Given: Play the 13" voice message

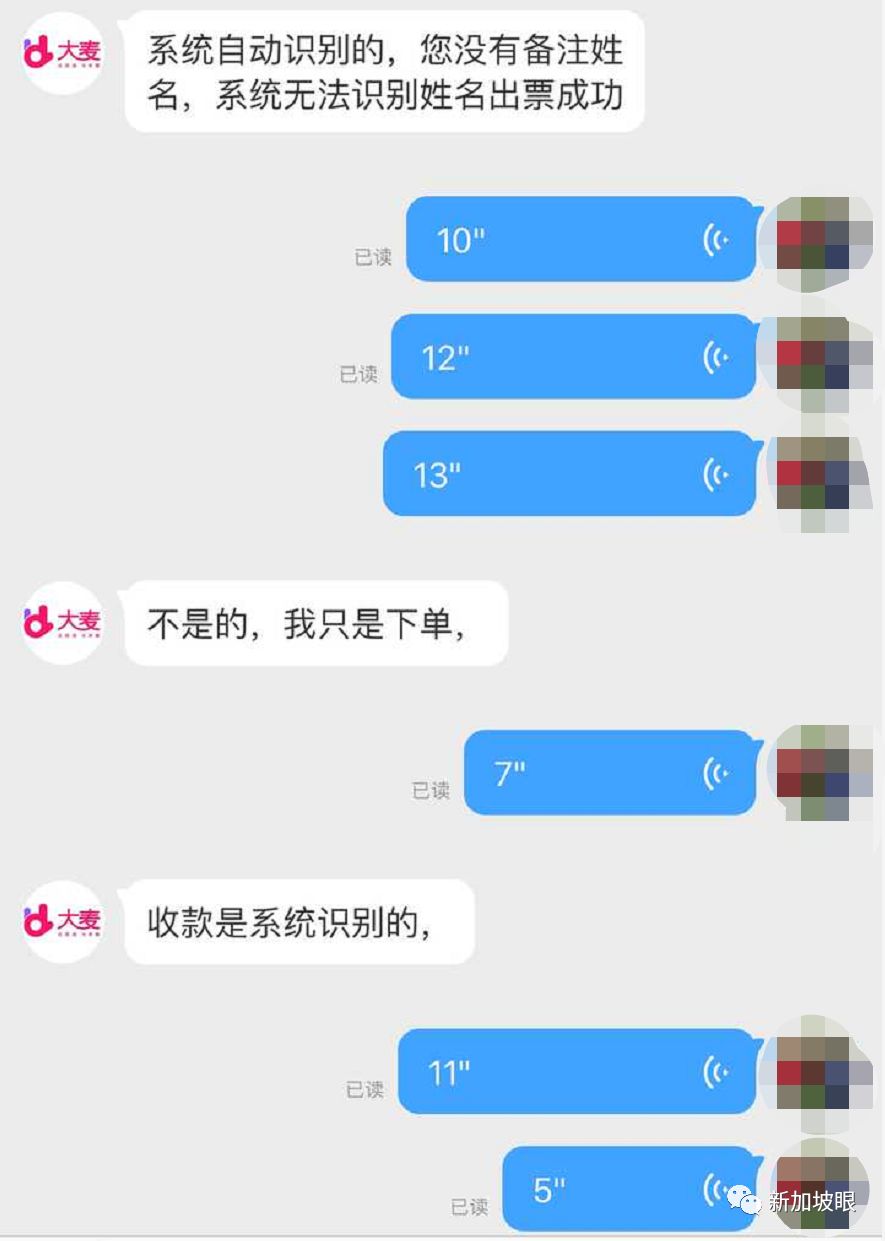Looking at the screenshot, I should [x=570, y=474].
